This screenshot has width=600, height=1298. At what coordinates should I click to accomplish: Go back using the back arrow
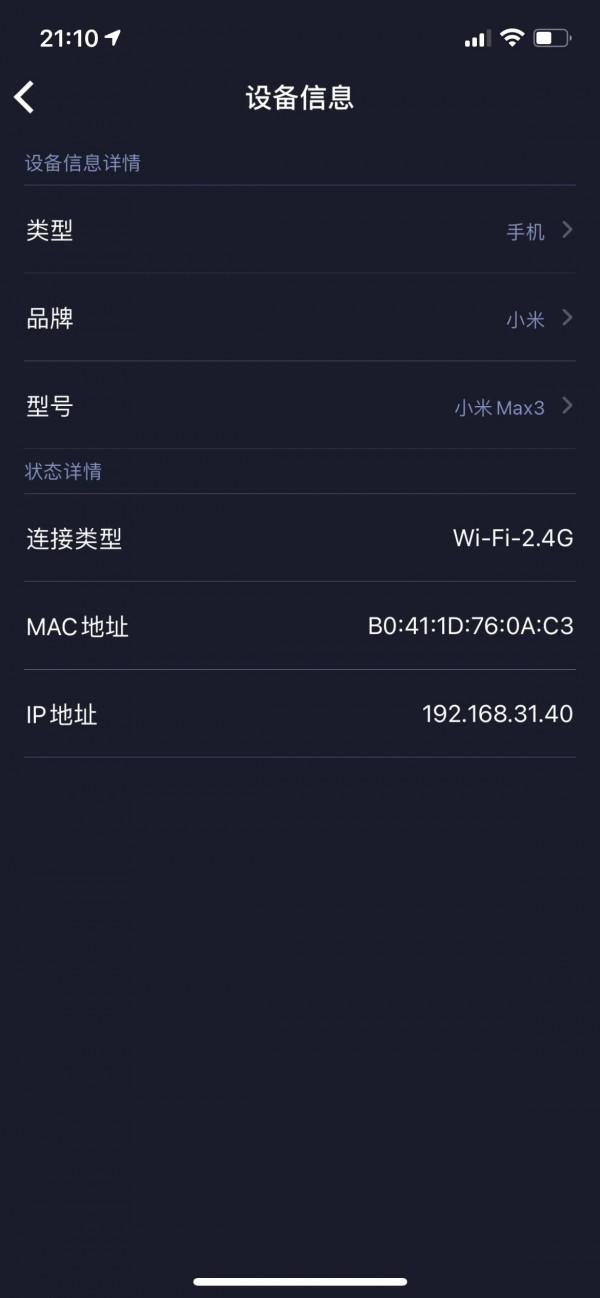click(25, 97)
